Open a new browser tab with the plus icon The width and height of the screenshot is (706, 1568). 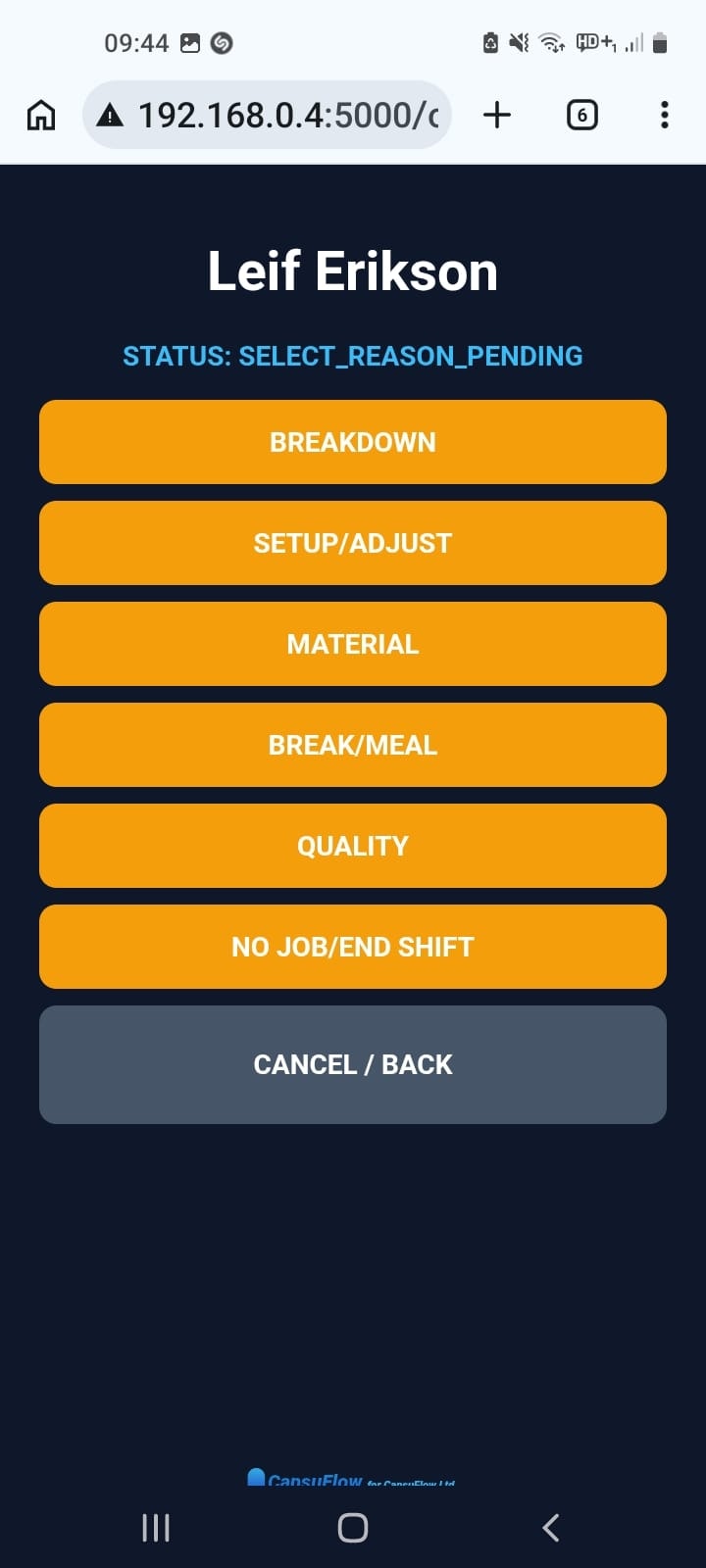[496, 115]
